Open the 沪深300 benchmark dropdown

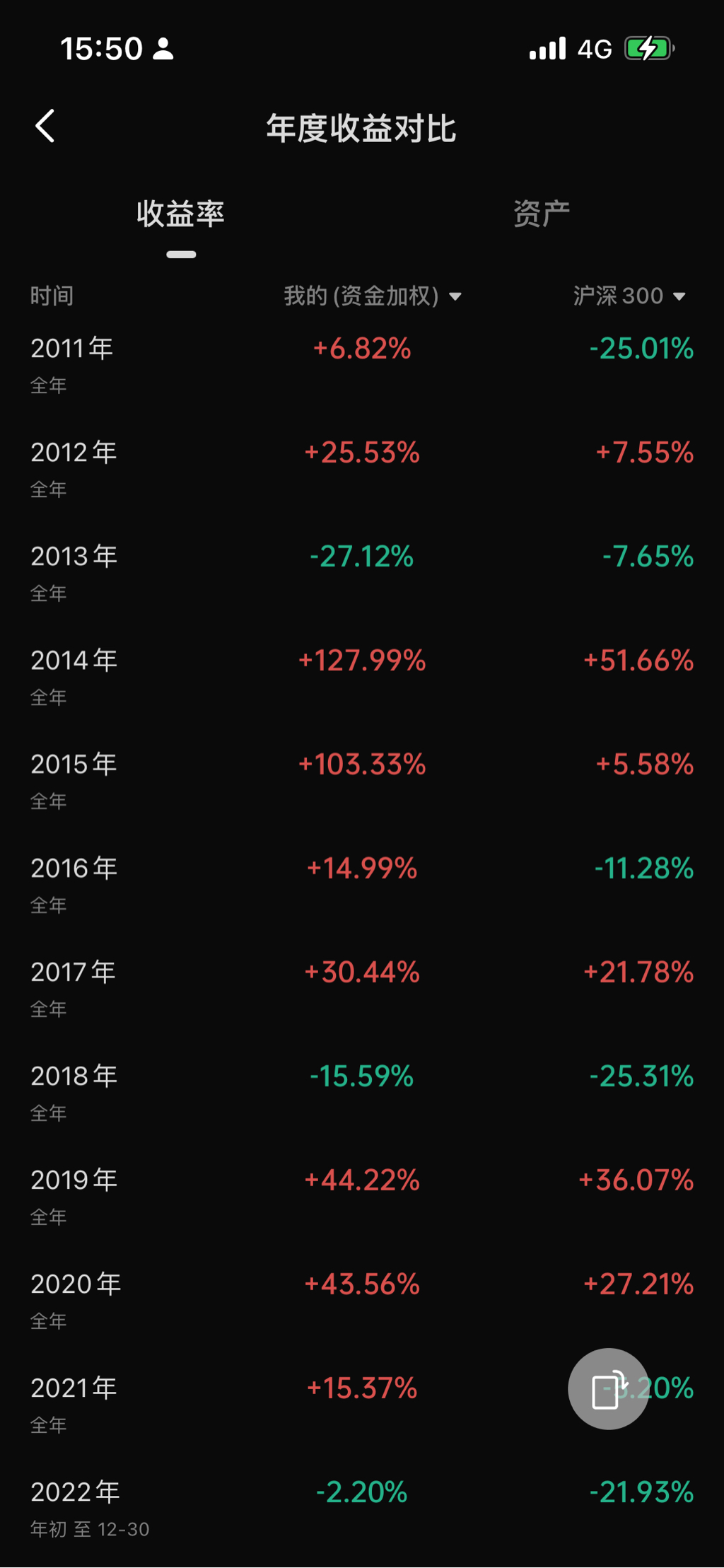629,296
